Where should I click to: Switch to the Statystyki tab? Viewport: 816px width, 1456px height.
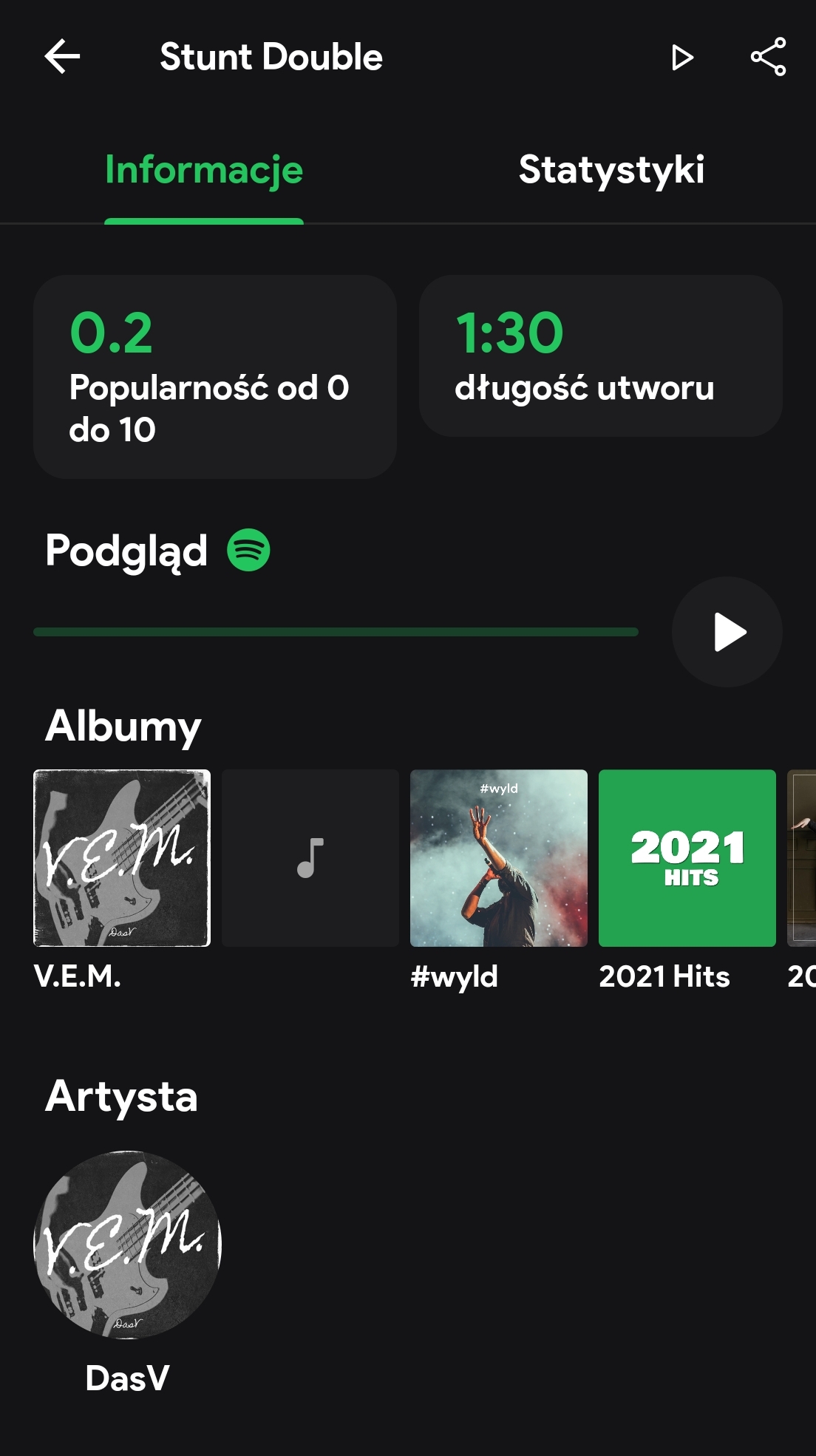click(611, 170)
